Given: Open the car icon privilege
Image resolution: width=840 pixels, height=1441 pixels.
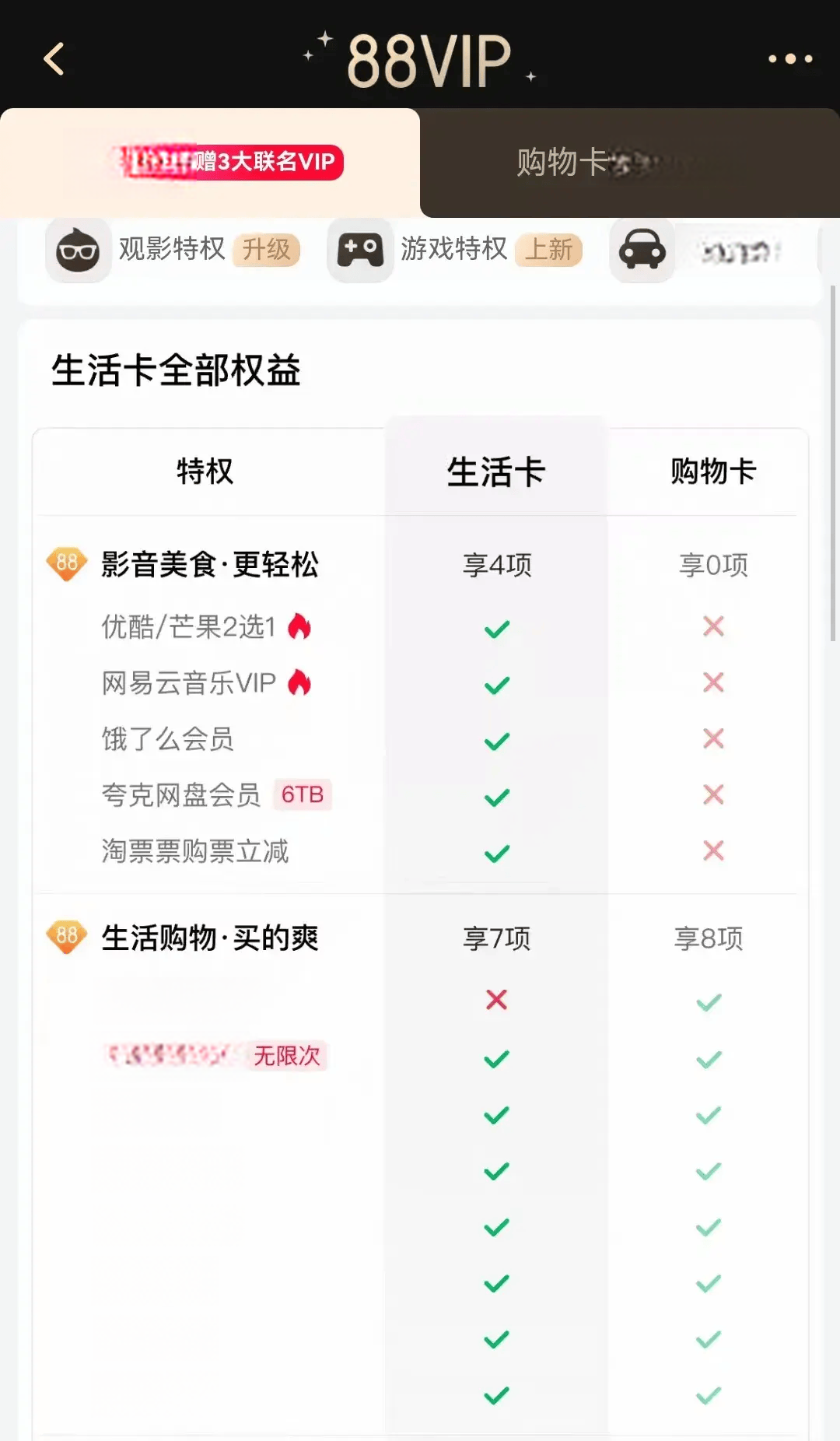Looking at the screenshot, I should click(642, 250).
